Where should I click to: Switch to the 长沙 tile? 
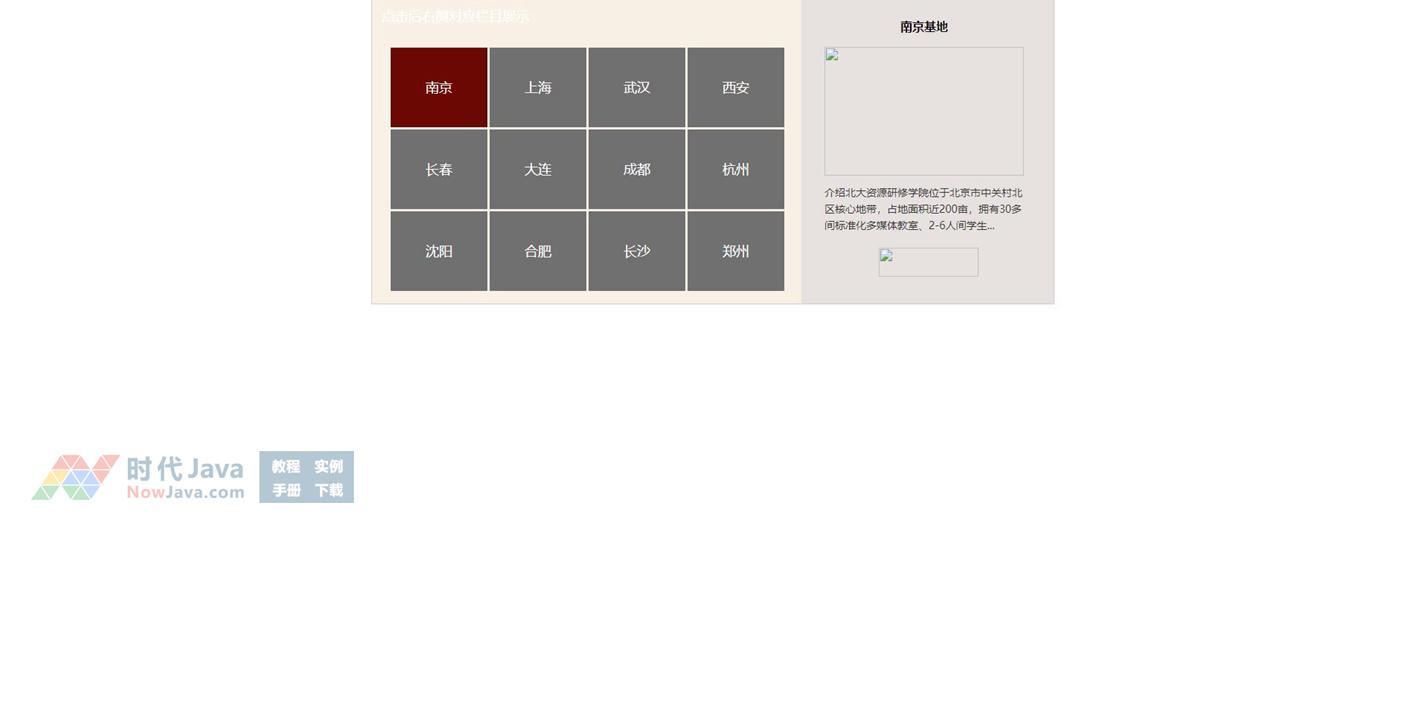(x=637, y=251)
